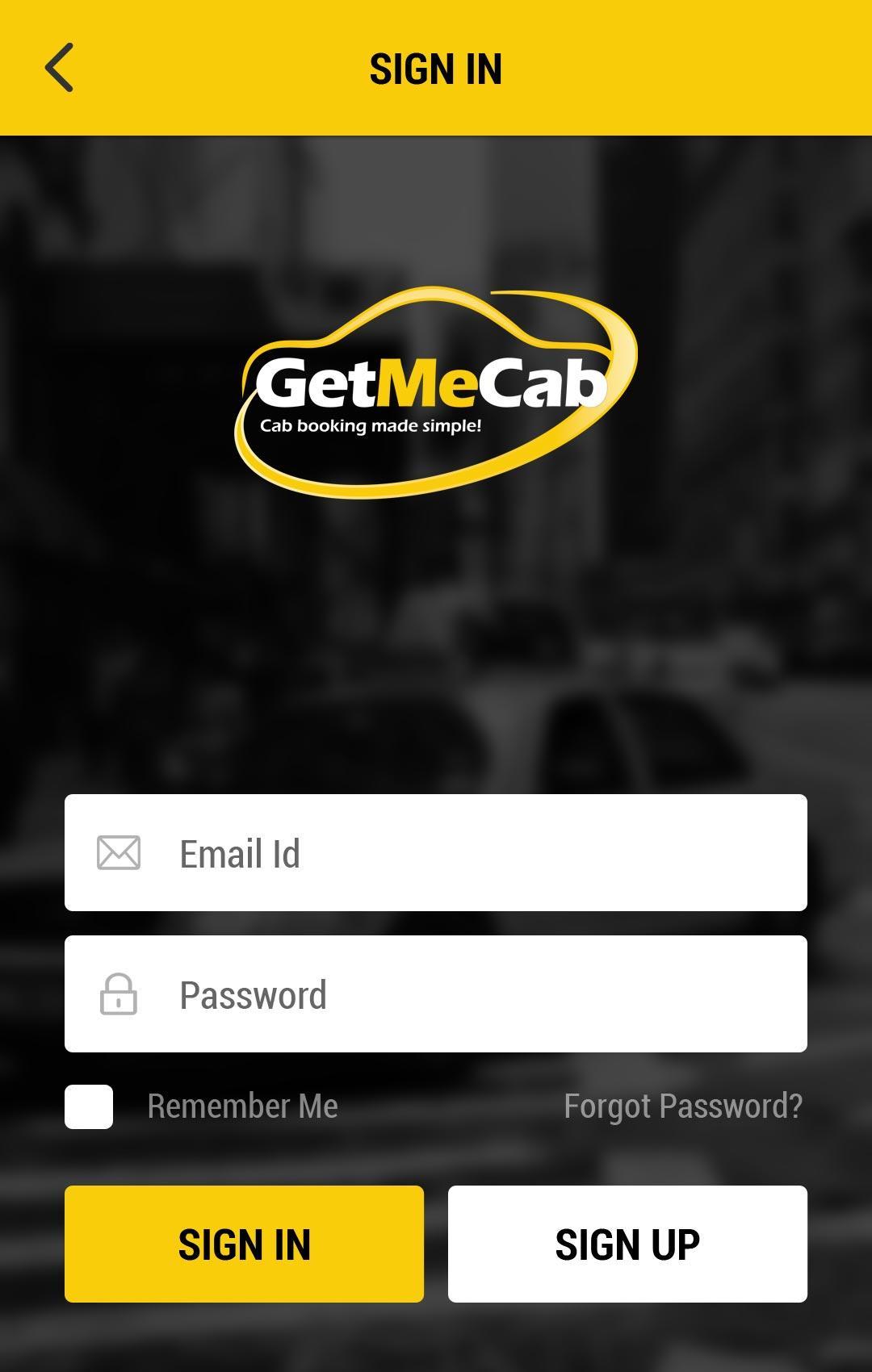Open the Forgot Password? link
Viewport: 872px width, 1372px height.
click(683, 1106)
